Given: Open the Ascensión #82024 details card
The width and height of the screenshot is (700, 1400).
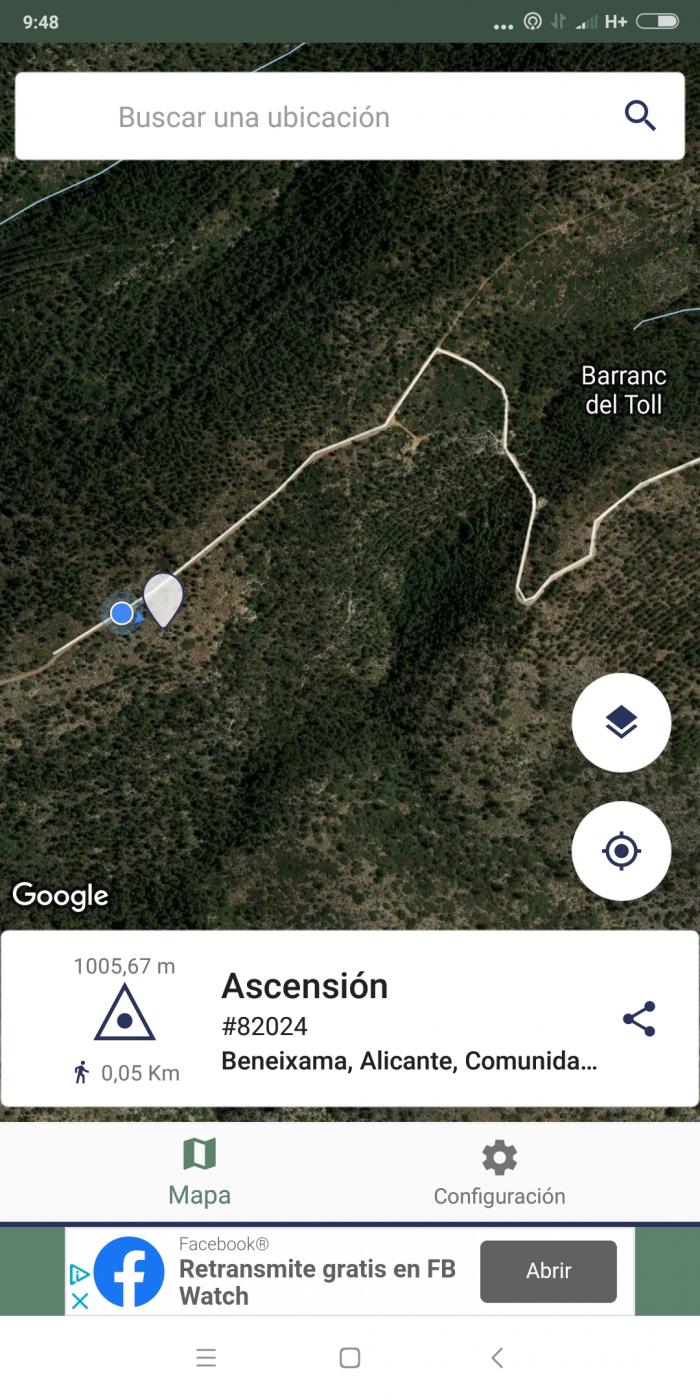Looking at the screenshot, I should 349,1019.
